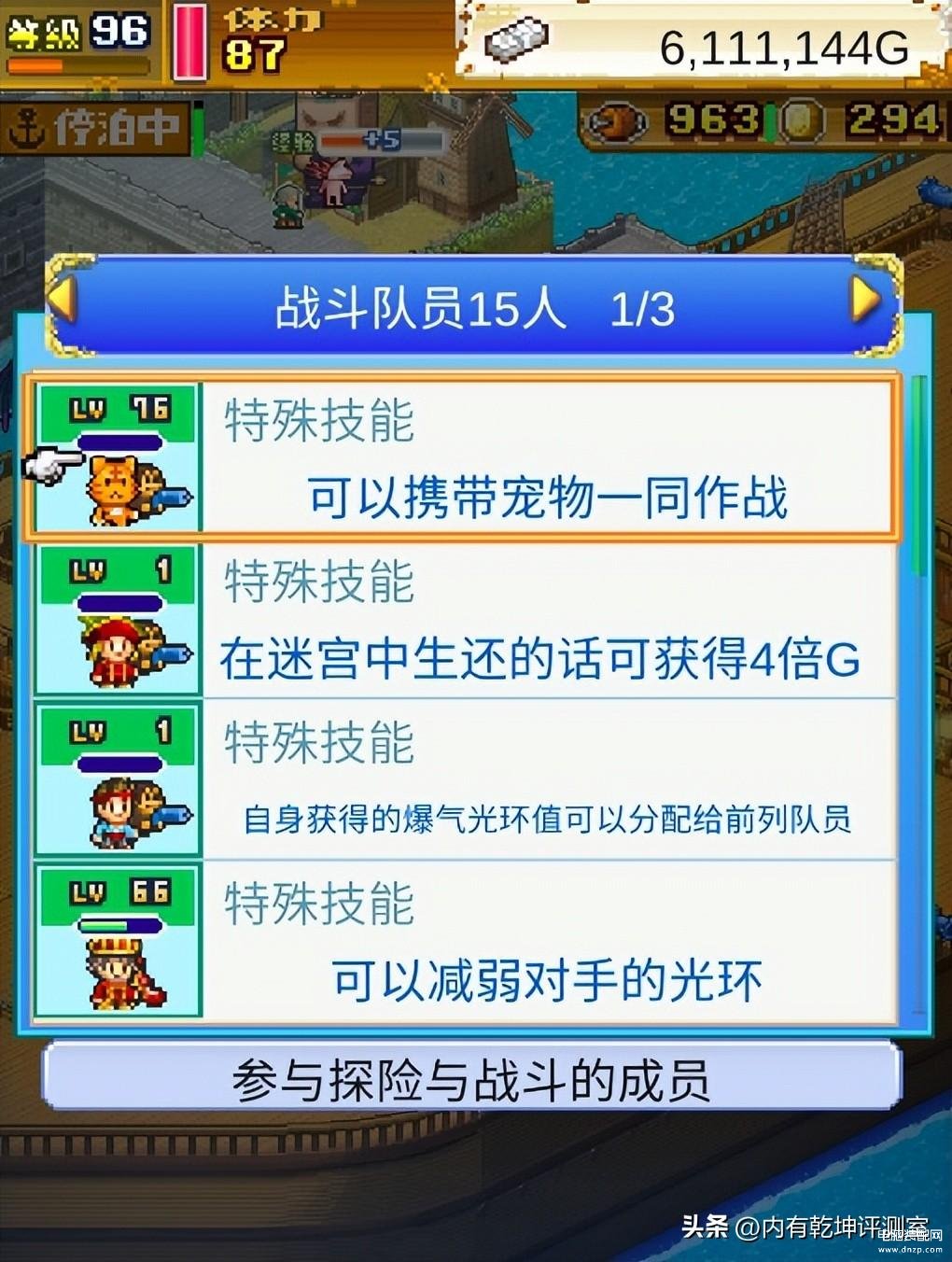Go to previous team page with left arrow
The width and height of the screenshot is (952, 1262).
tap(63, 301)
